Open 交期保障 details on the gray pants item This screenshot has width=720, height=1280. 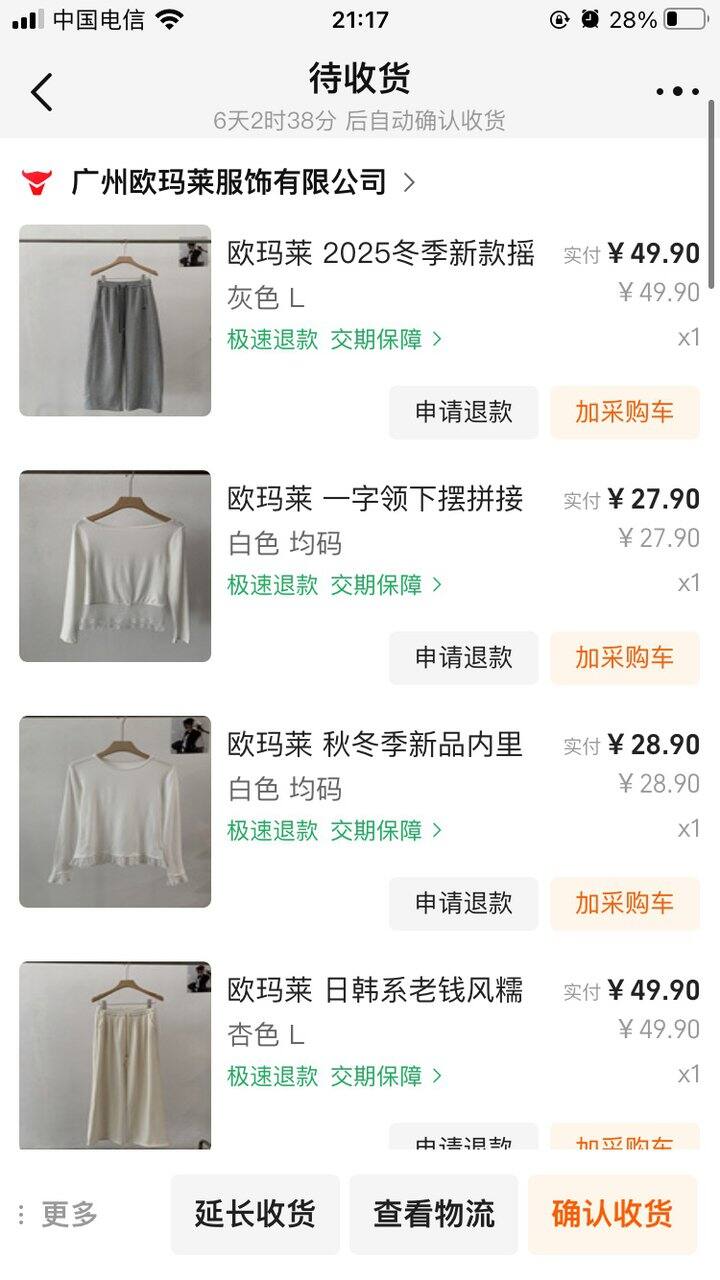(x=378, y=340)
